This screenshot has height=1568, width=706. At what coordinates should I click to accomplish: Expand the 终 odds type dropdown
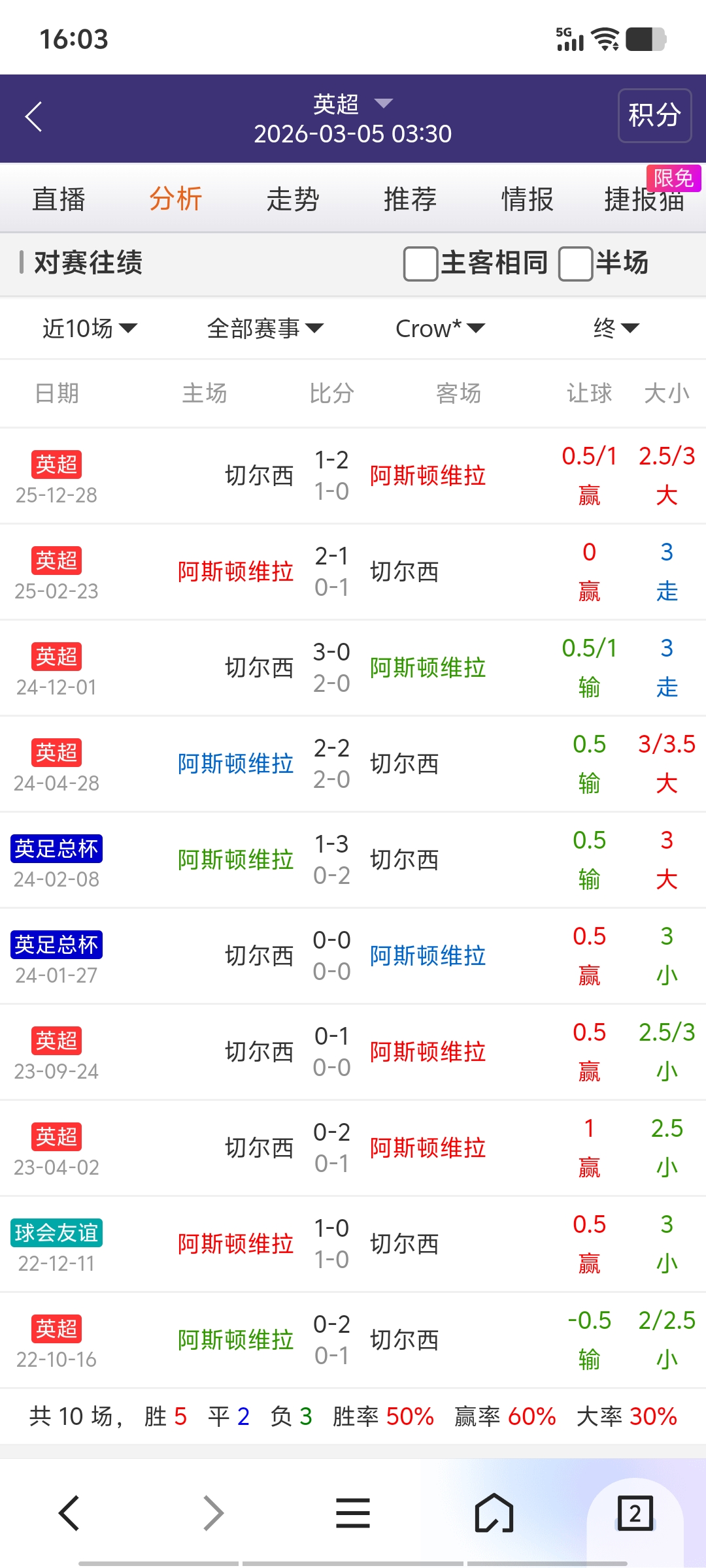point(615,328)
